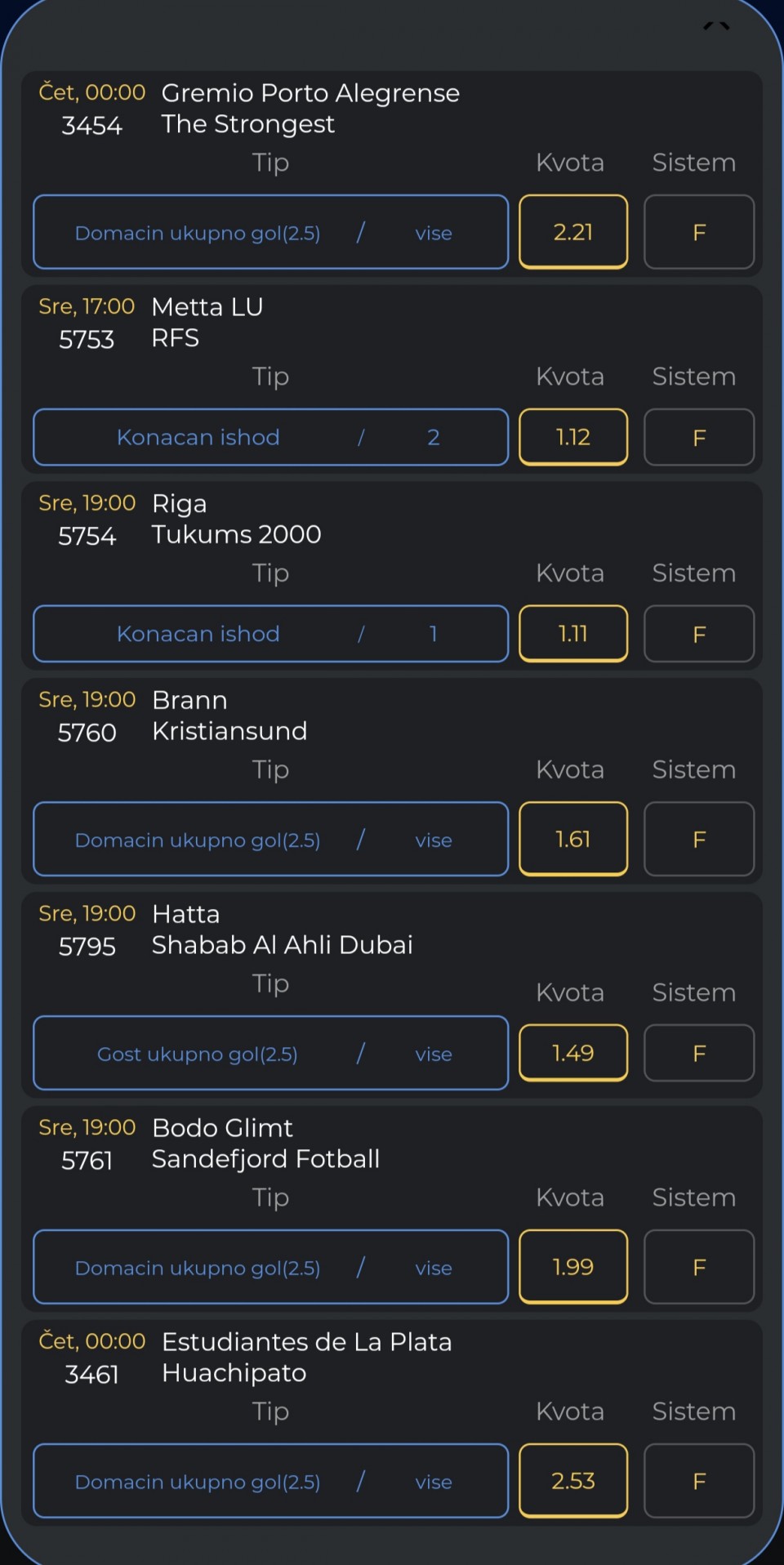Open the Domacin ukupno gol tip for Brann

(x=270, y=839)
